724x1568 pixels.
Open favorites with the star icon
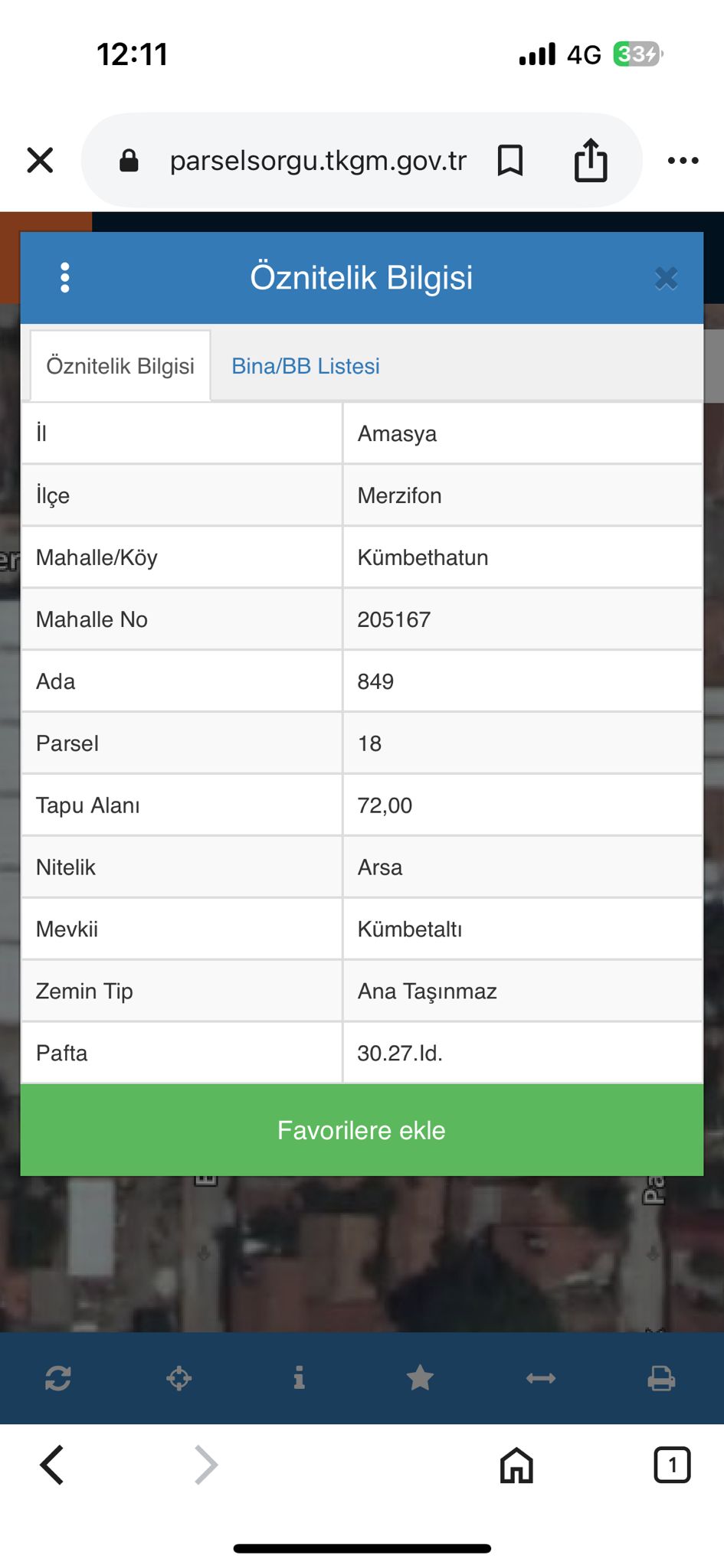coord(420,1378)
